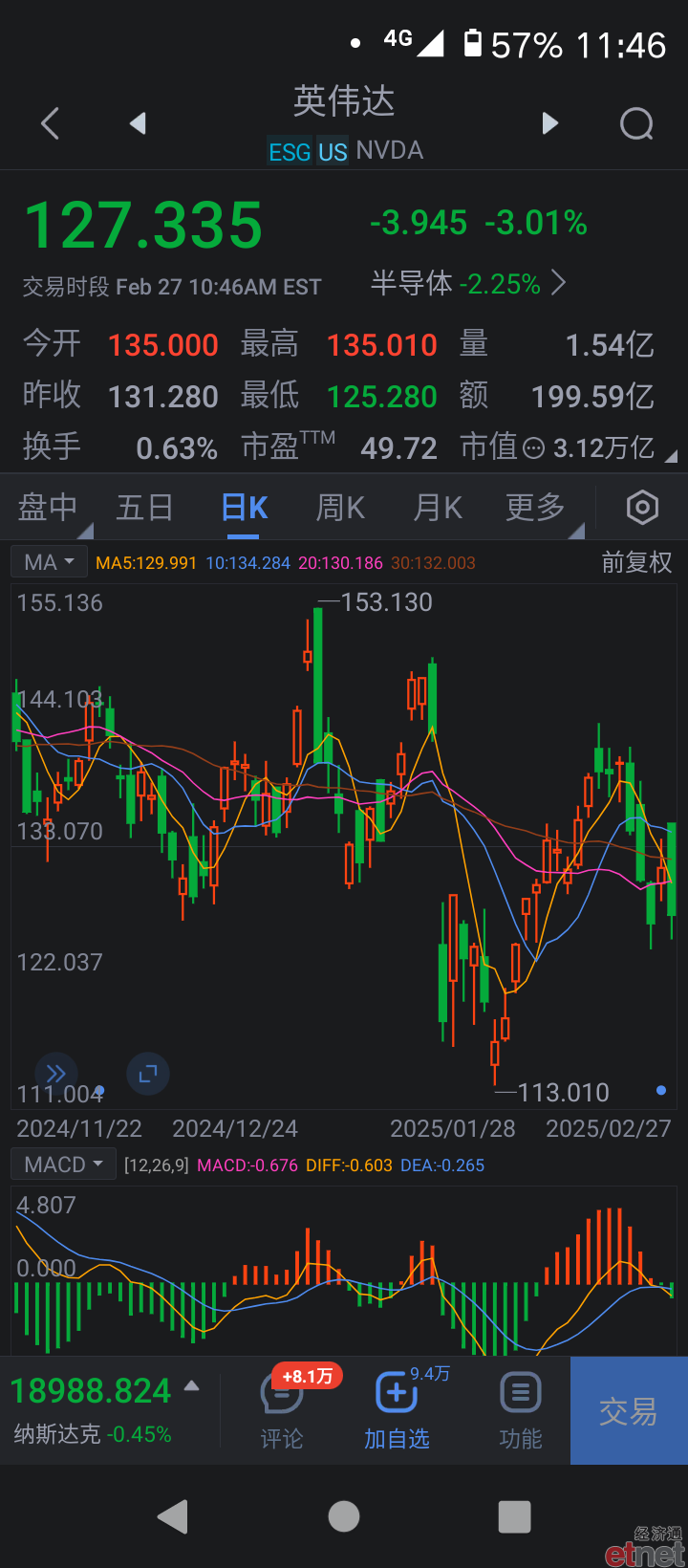The height and width of the screenshot is (1568, 688).
Task: Select the 周K chart tab
Action: point(340,508)
